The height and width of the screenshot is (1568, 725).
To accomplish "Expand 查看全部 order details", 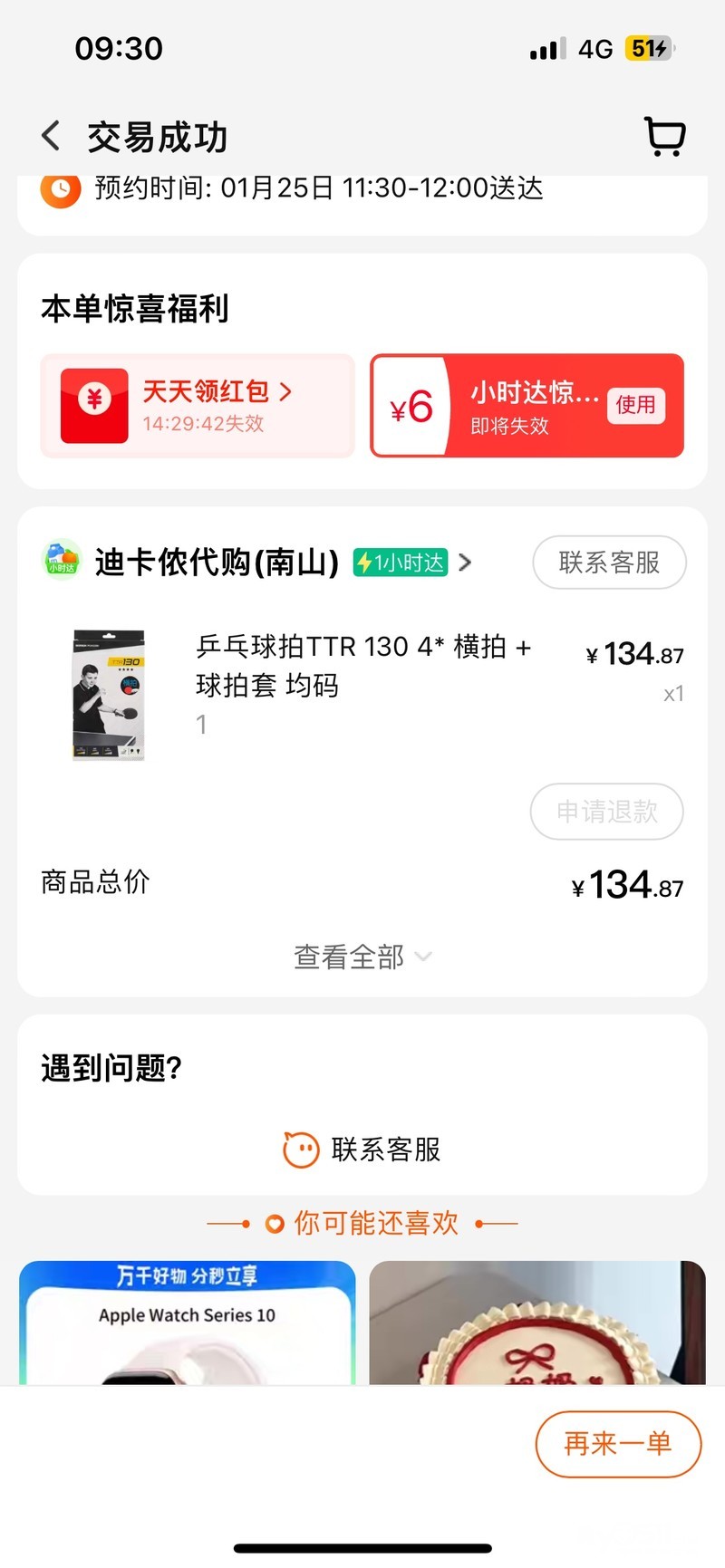I will pyautogui.click(x=362, y=957).
